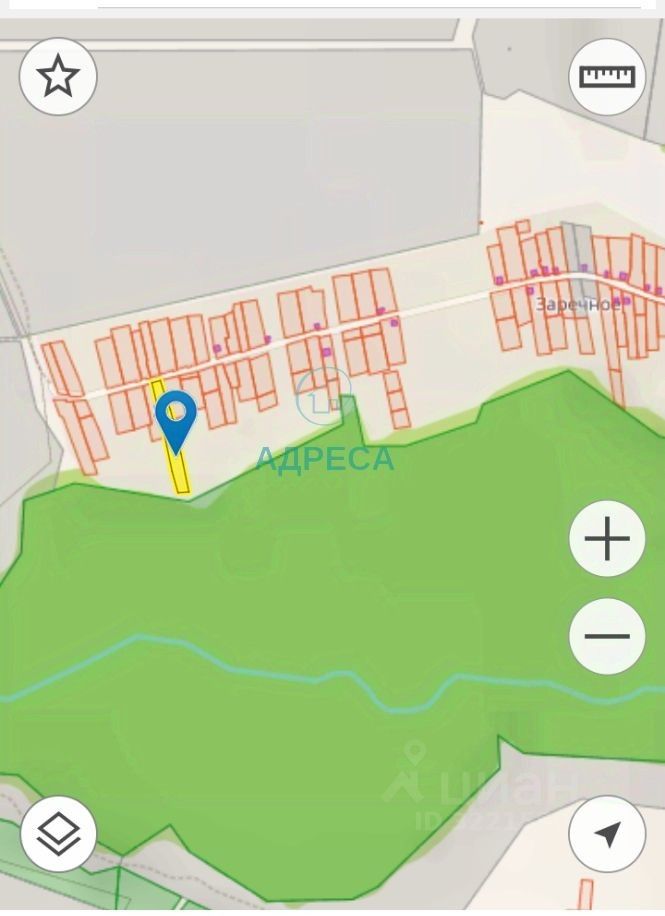
Task: Add this location to favorites with the star
Action: 58,76
